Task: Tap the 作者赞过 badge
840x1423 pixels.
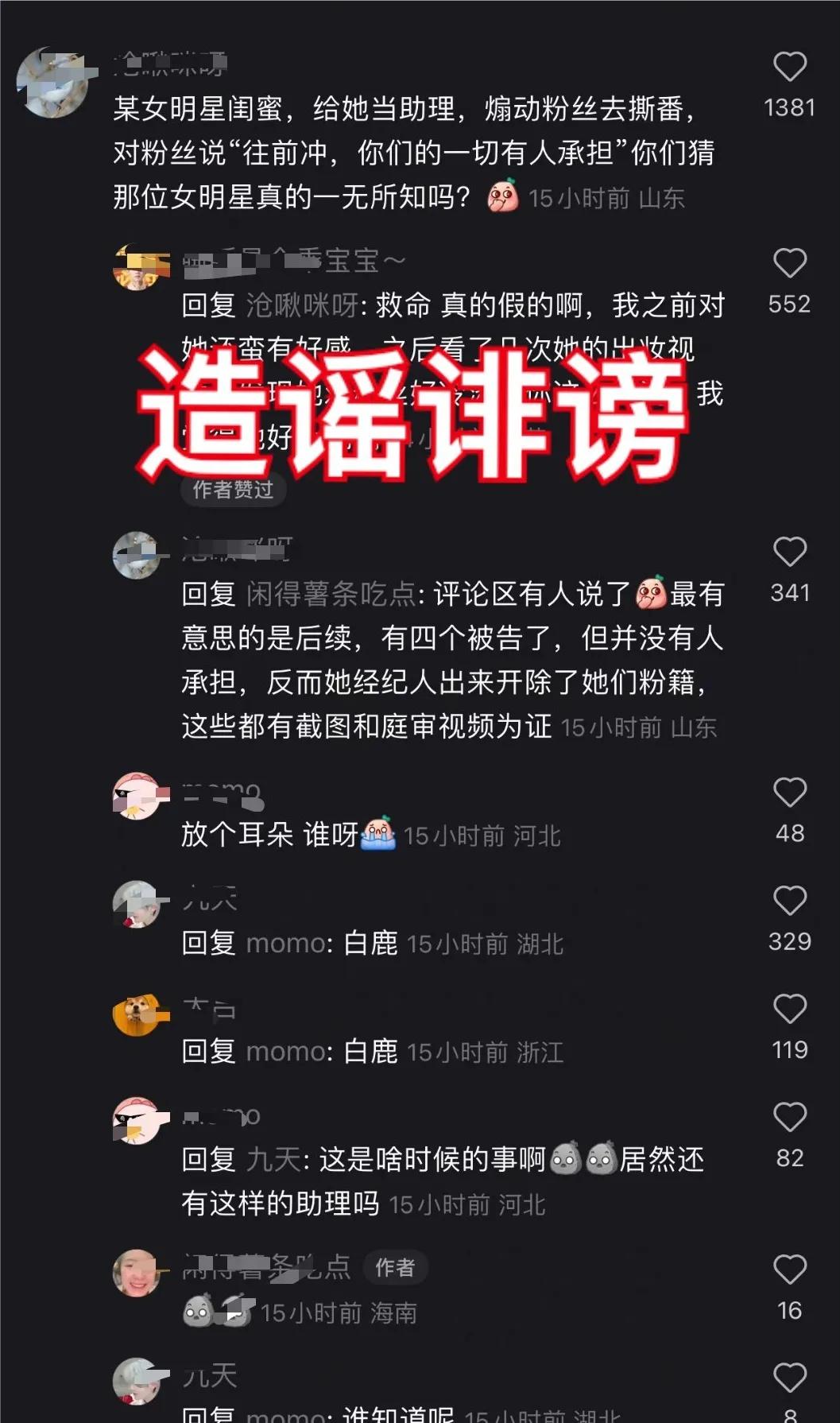Action: [x=232, y=490]
